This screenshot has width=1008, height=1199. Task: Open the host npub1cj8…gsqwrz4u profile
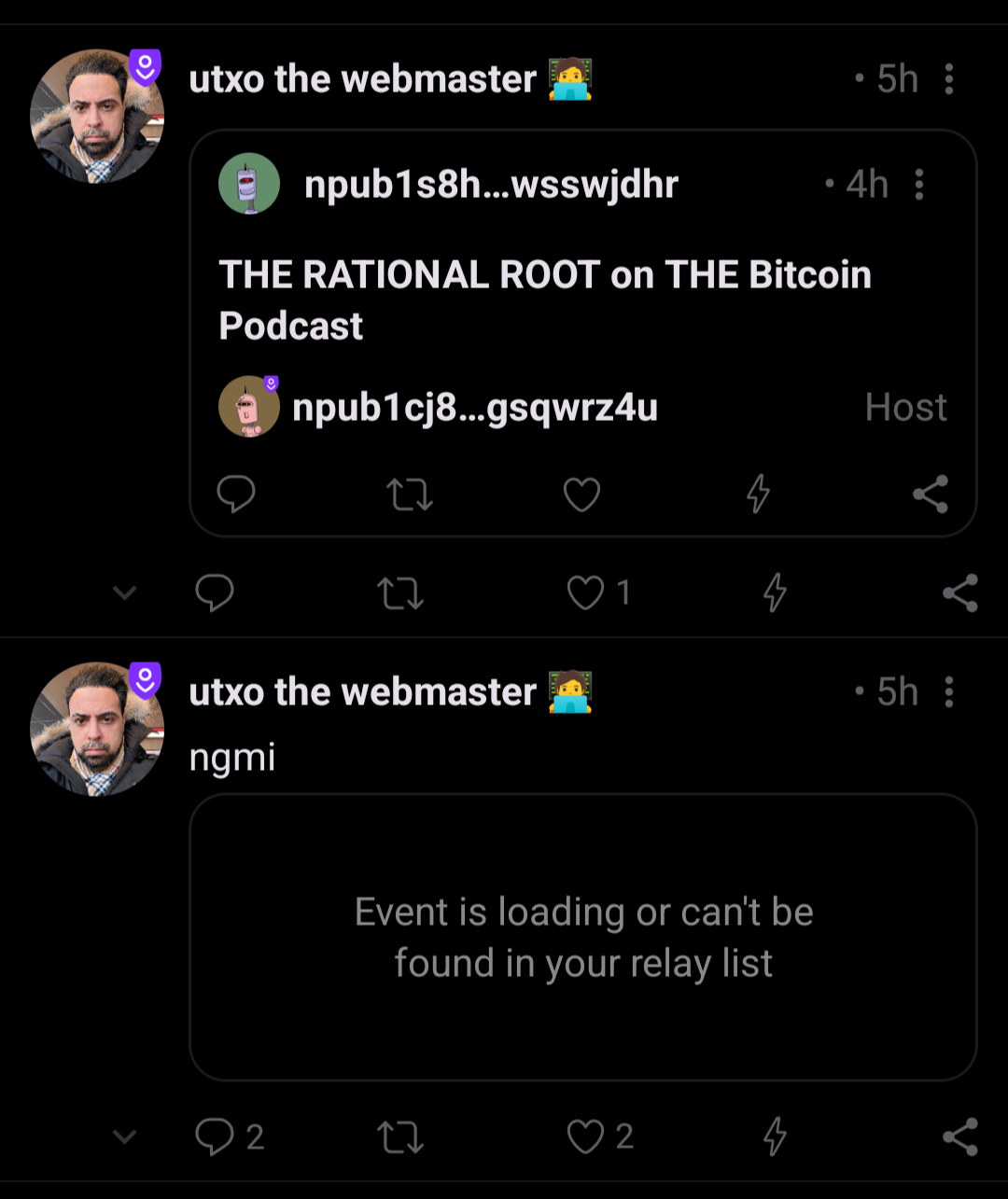pyautogui.click(x=475, y=408)
